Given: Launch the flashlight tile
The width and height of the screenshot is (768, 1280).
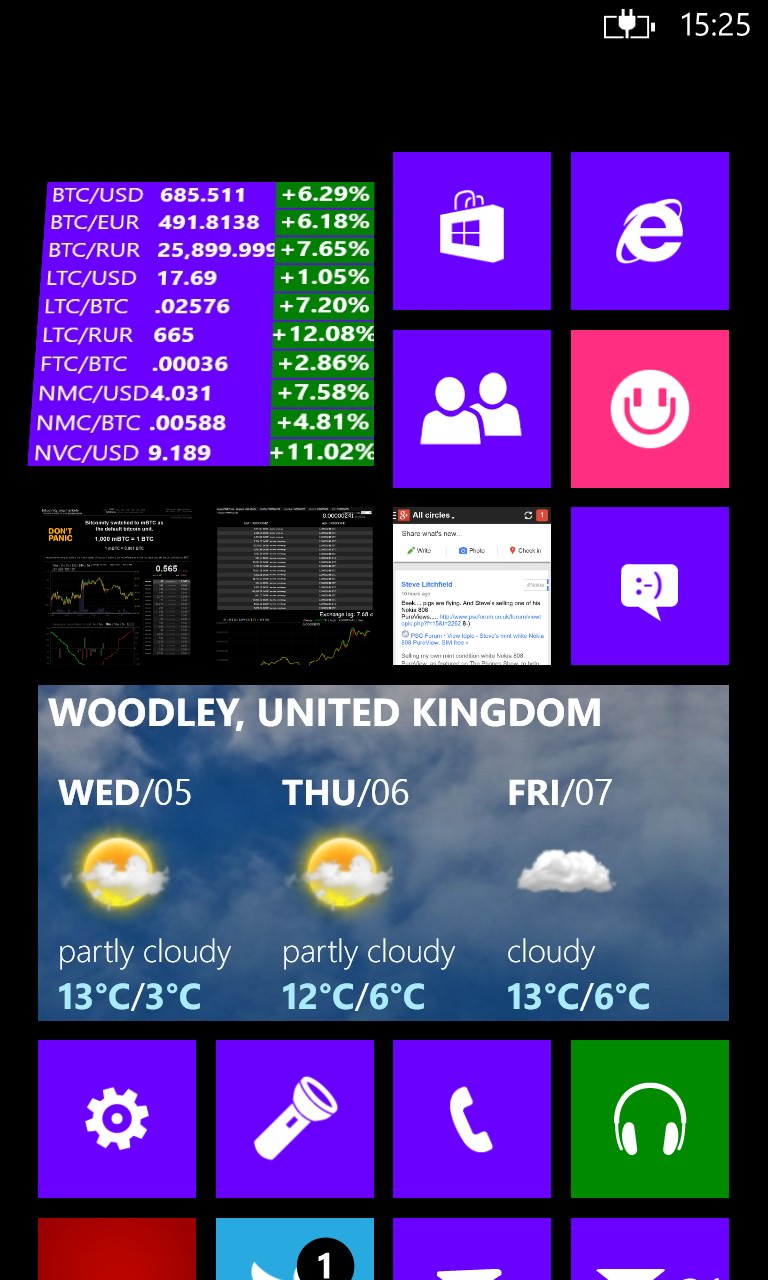Looking at the screenshot, I should (x=295, y=1119).
